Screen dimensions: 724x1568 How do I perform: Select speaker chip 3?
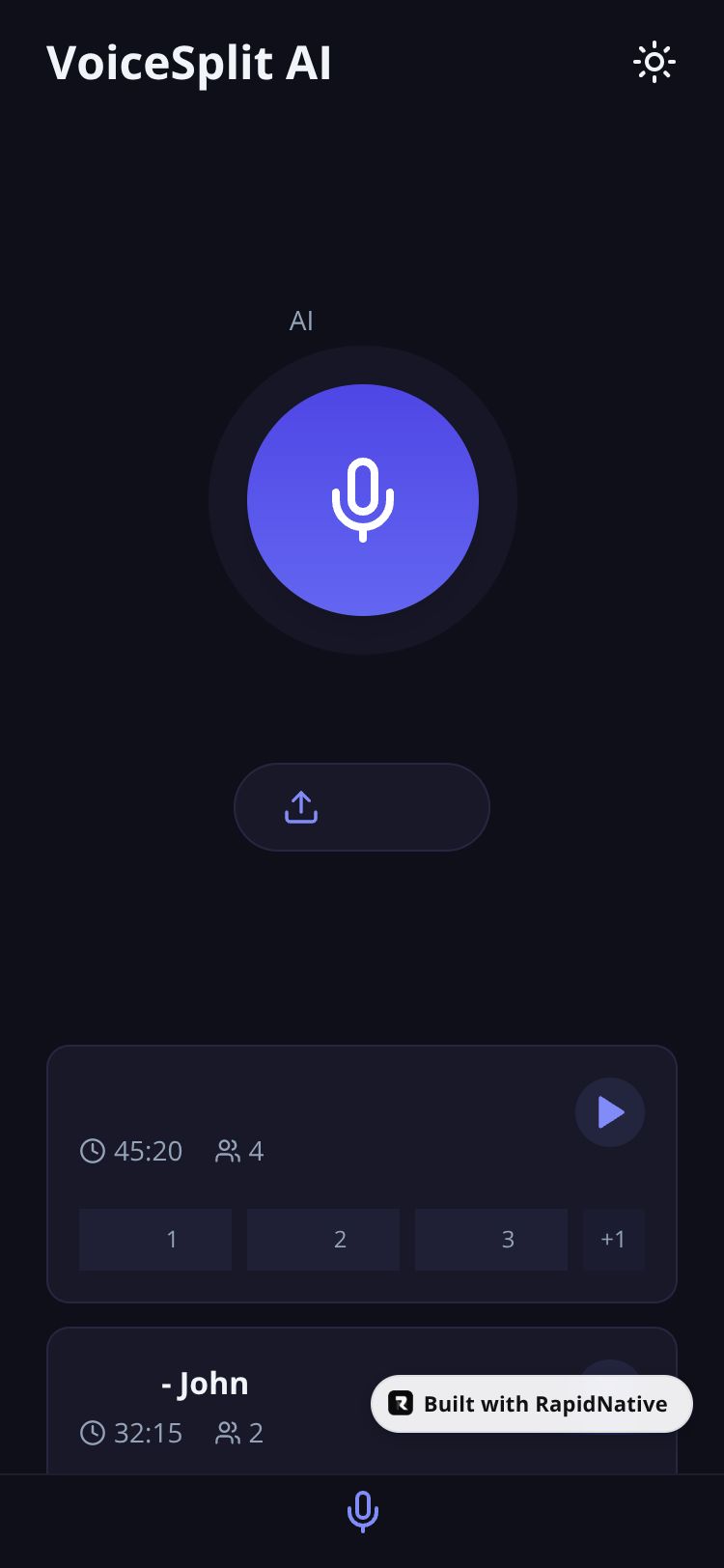[x=491, y=1240]
